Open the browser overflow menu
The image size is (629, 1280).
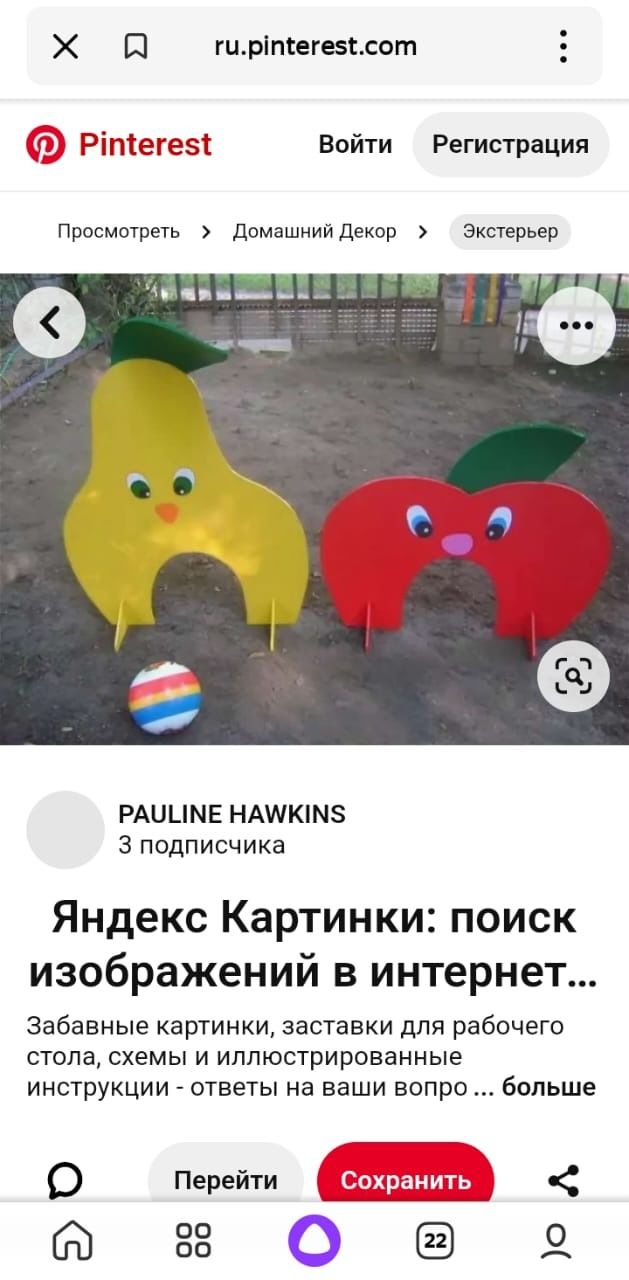pos(564,46)
